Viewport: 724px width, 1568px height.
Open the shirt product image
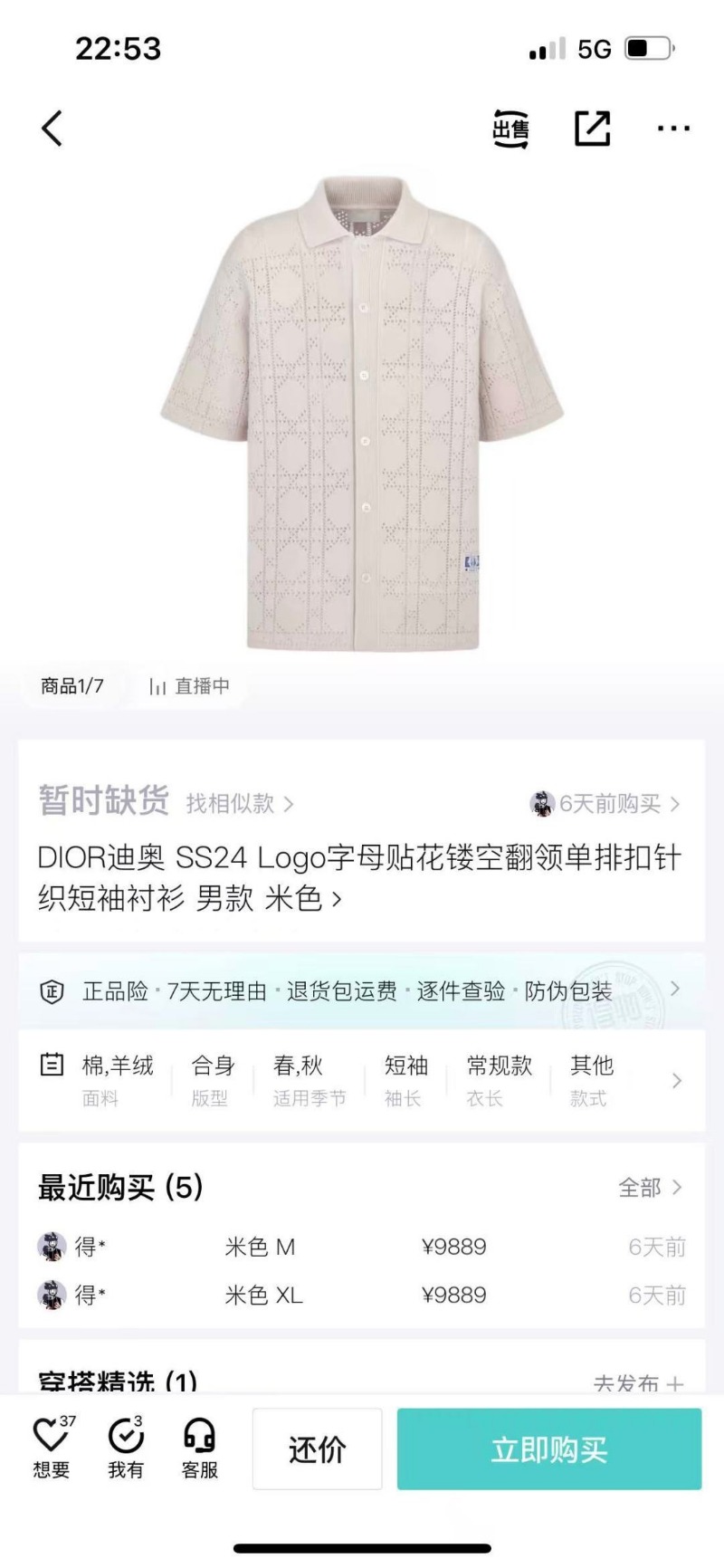(x=362, y=412)
